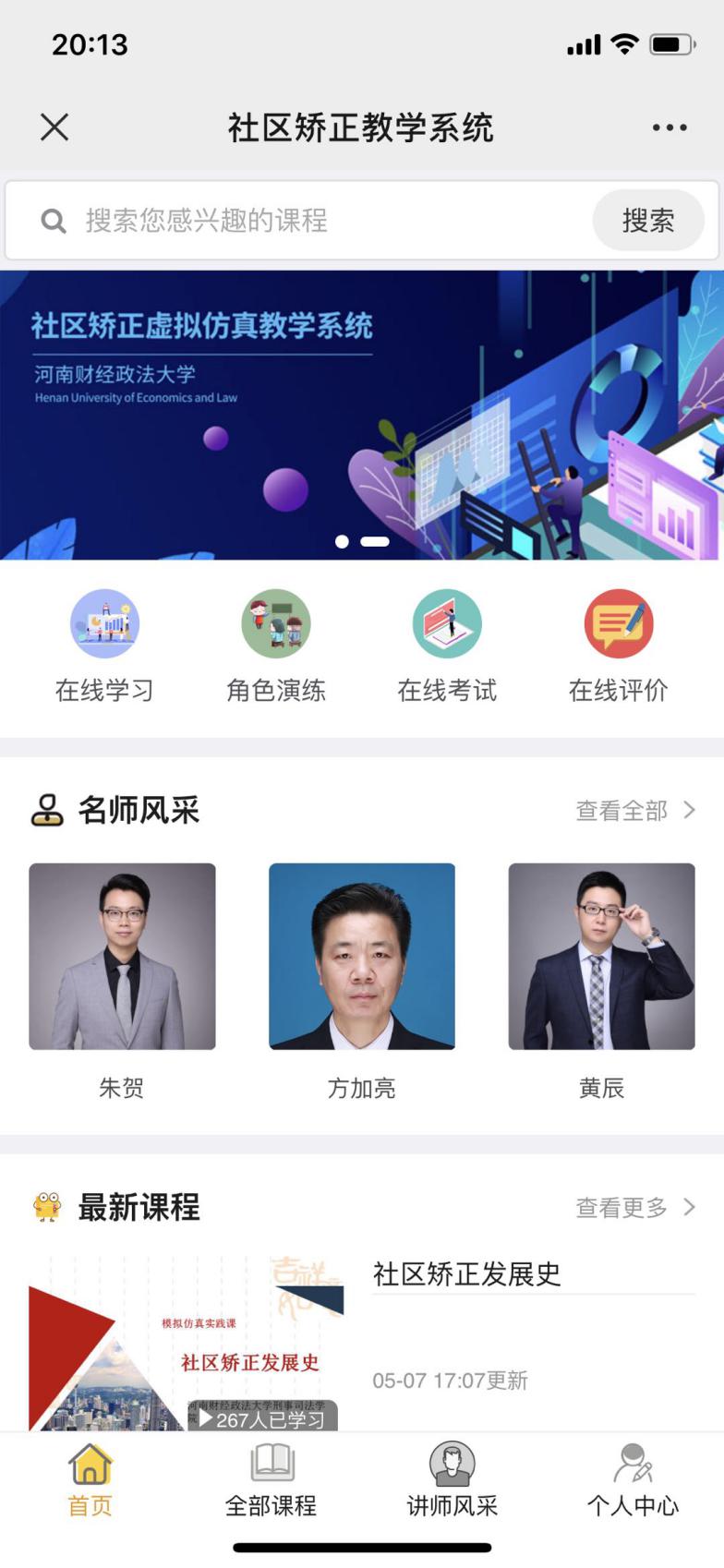Screen dimensions: 724x1568
Task: Focus the course search field
Action: pyautogui.click(x=314, y=221)
